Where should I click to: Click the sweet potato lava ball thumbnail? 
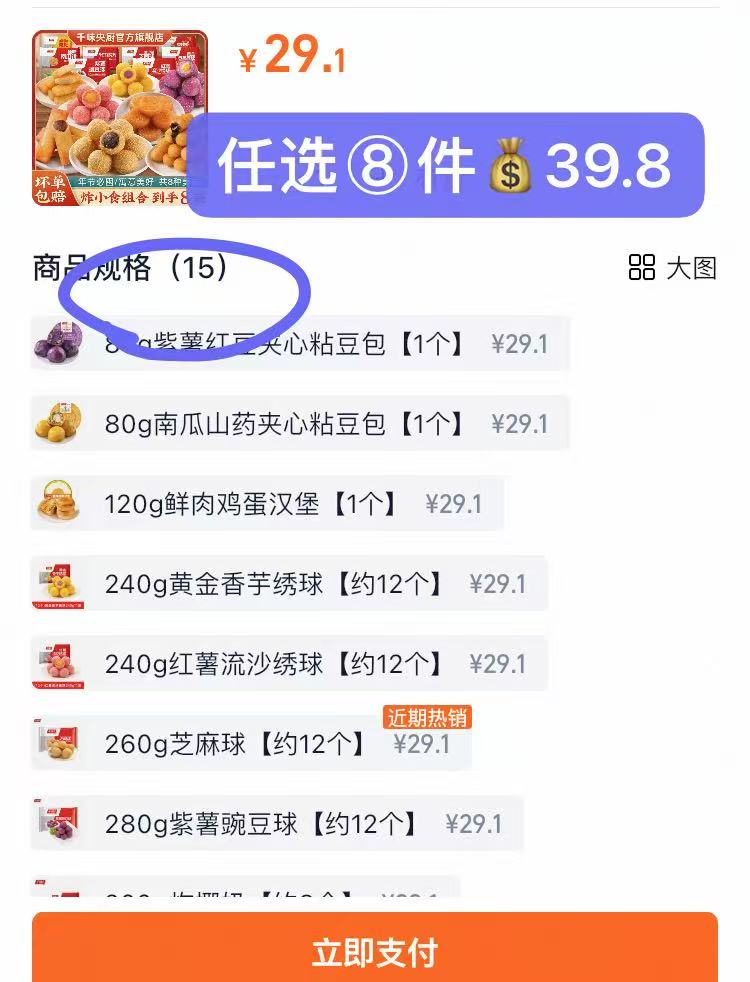(x=57, y=663)
